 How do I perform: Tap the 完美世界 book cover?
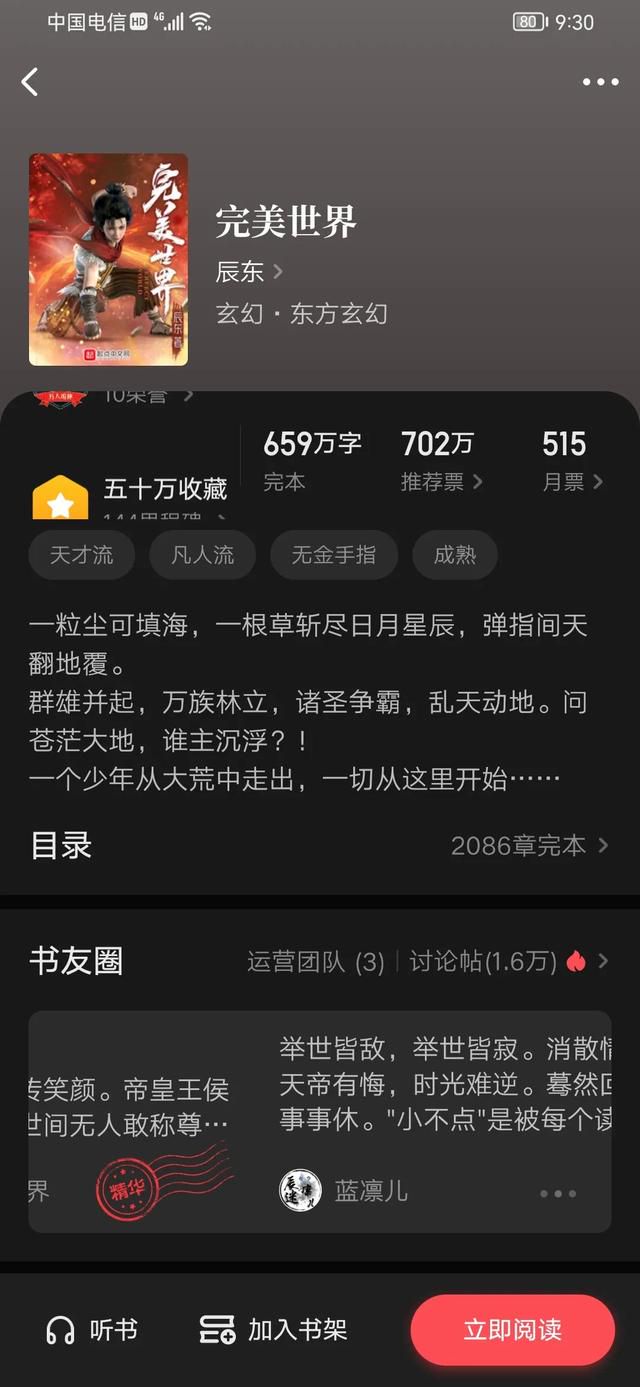coord(108,259)
